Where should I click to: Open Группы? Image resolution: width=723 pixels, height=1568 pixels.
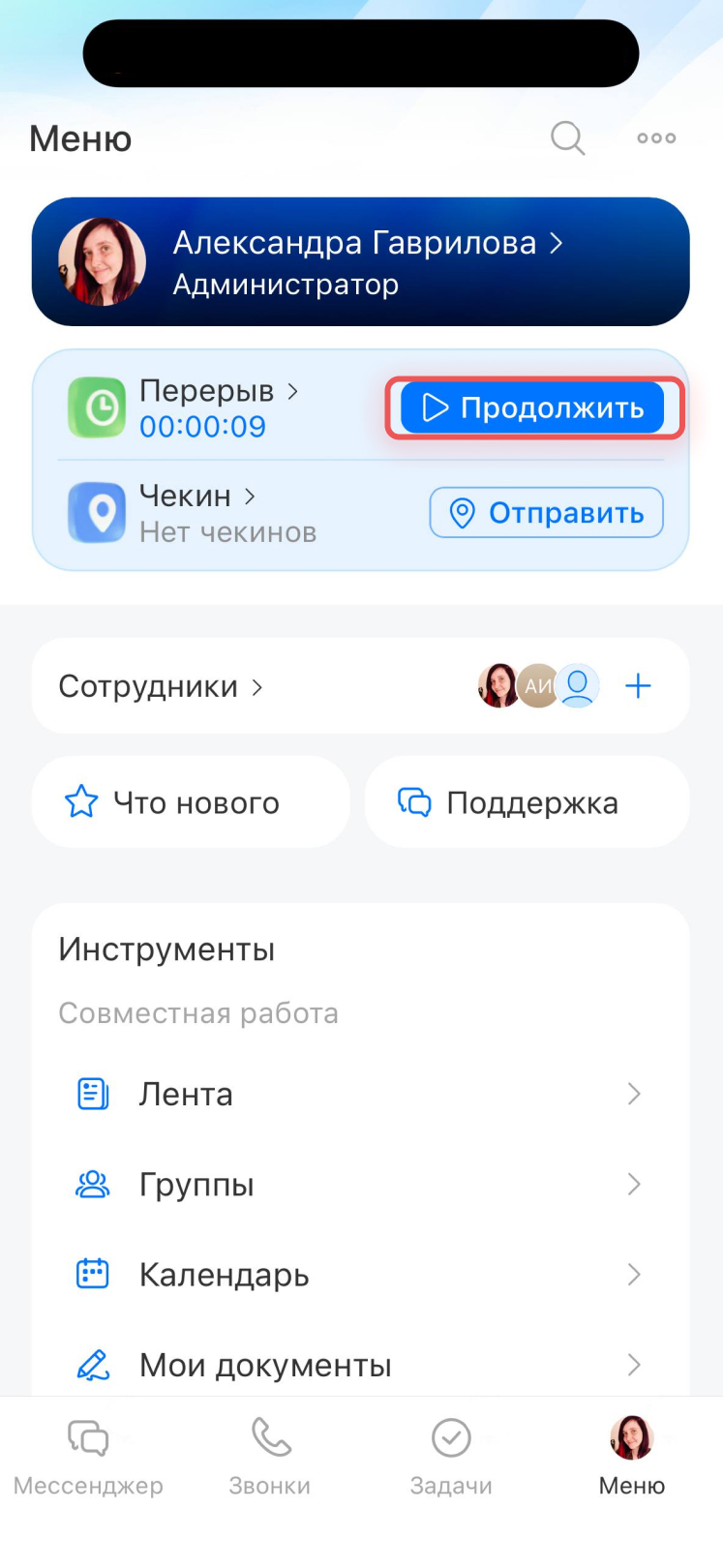360,1184
